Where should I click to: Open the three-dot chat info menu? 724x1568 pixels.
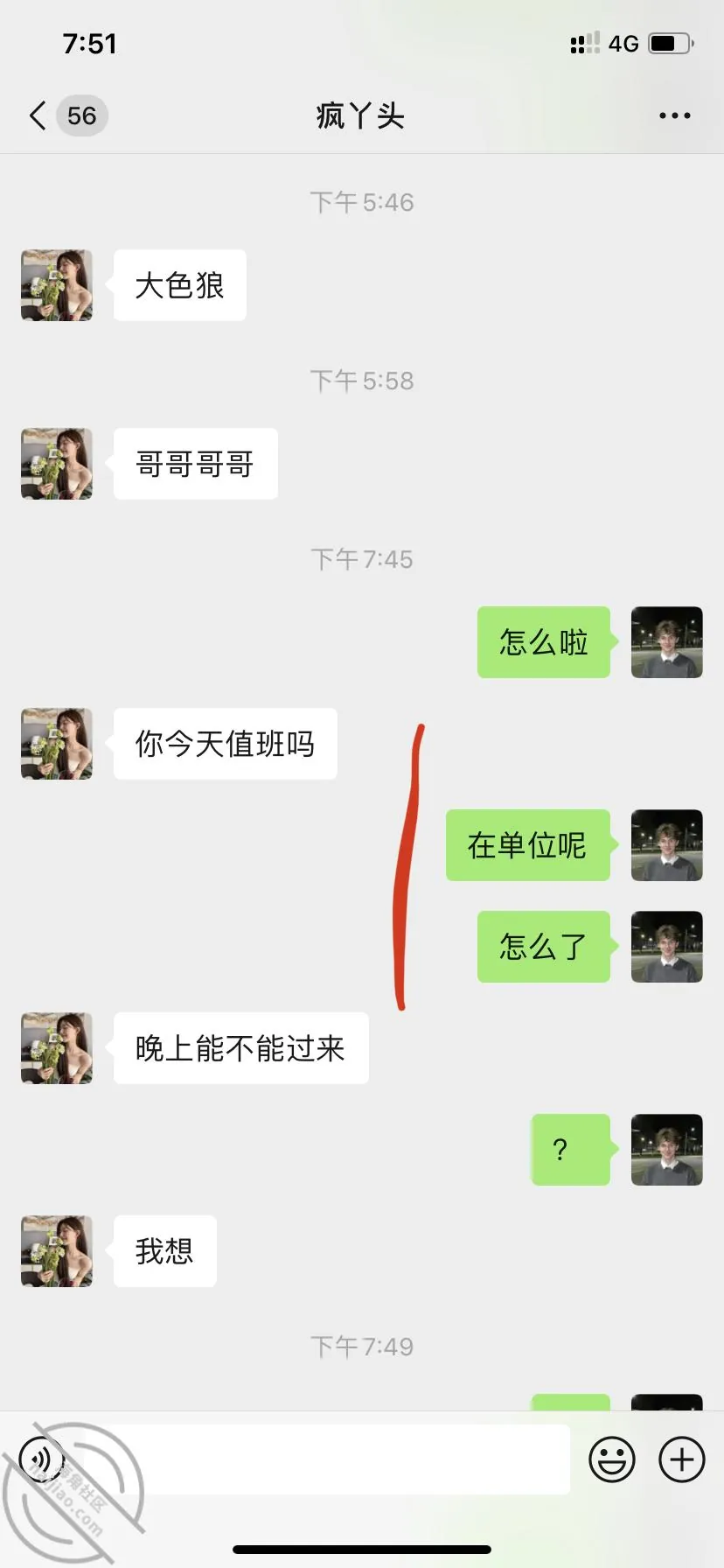tap(674, 115)
